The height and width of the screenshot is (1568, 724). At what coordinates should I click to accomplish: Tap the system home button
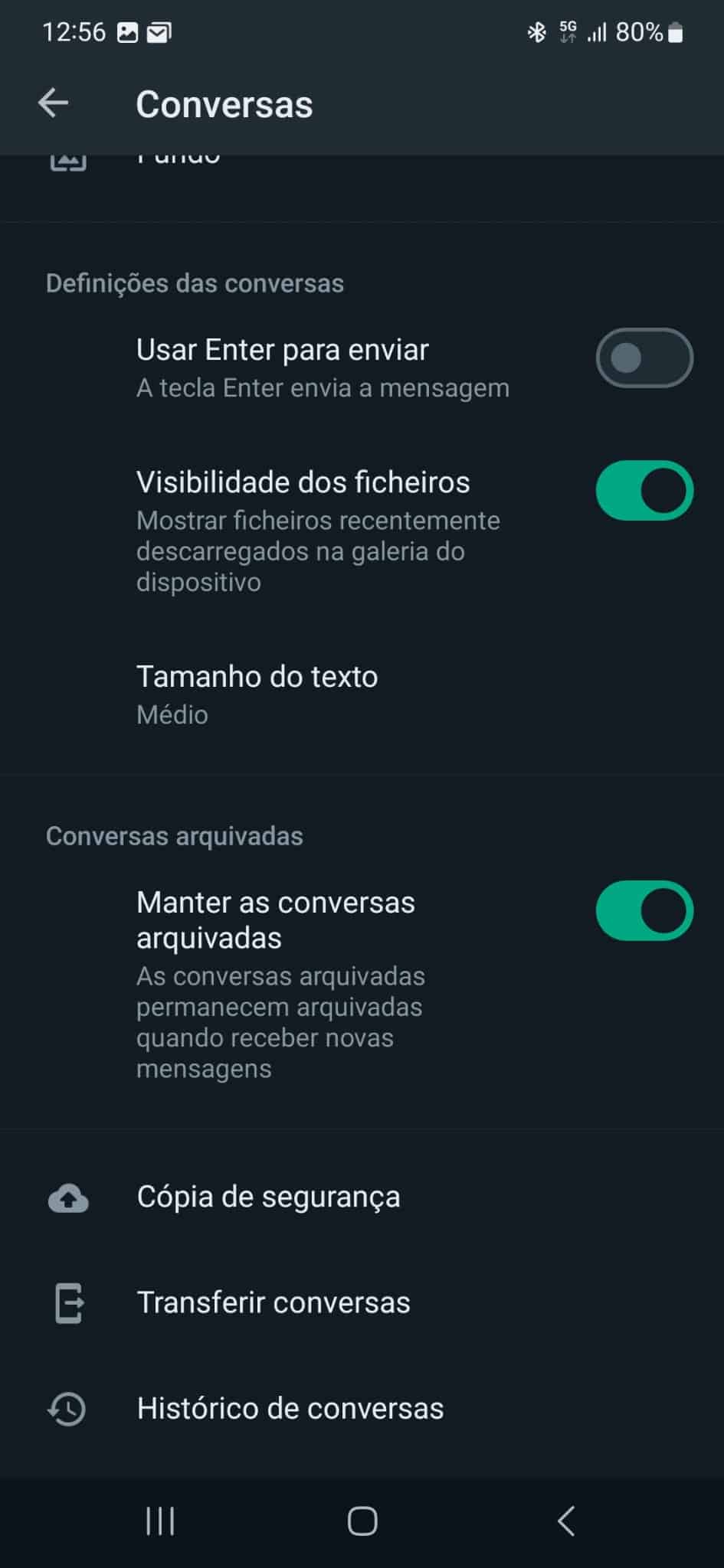pyautogui.click(x=362, y=1521)
